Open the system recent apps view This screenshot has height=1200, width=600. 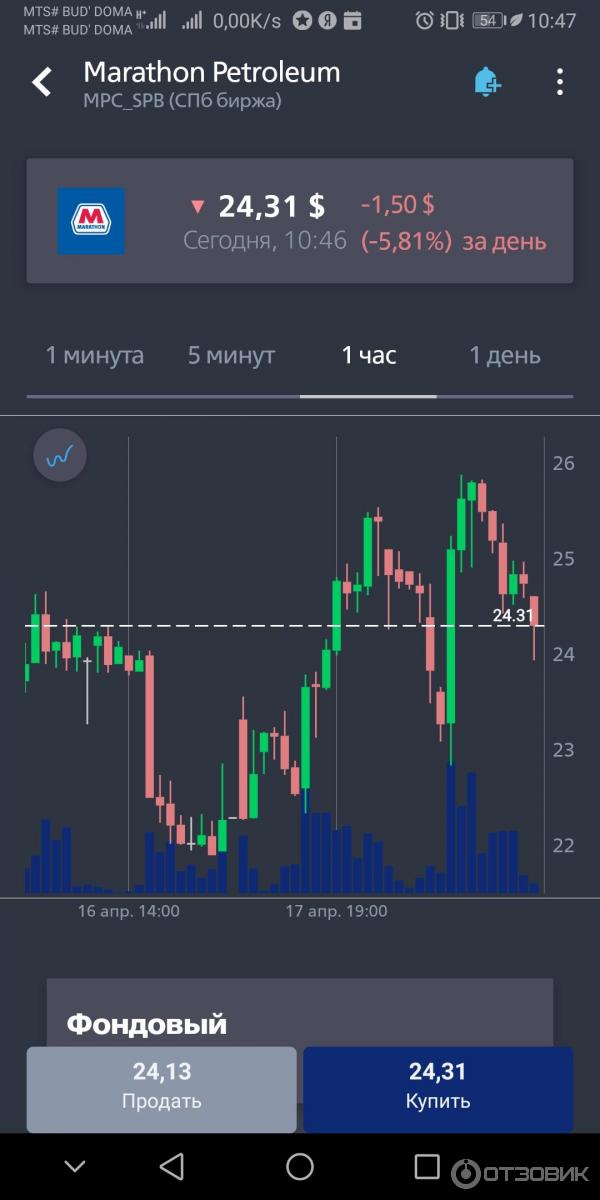(x=427, y=1166)
